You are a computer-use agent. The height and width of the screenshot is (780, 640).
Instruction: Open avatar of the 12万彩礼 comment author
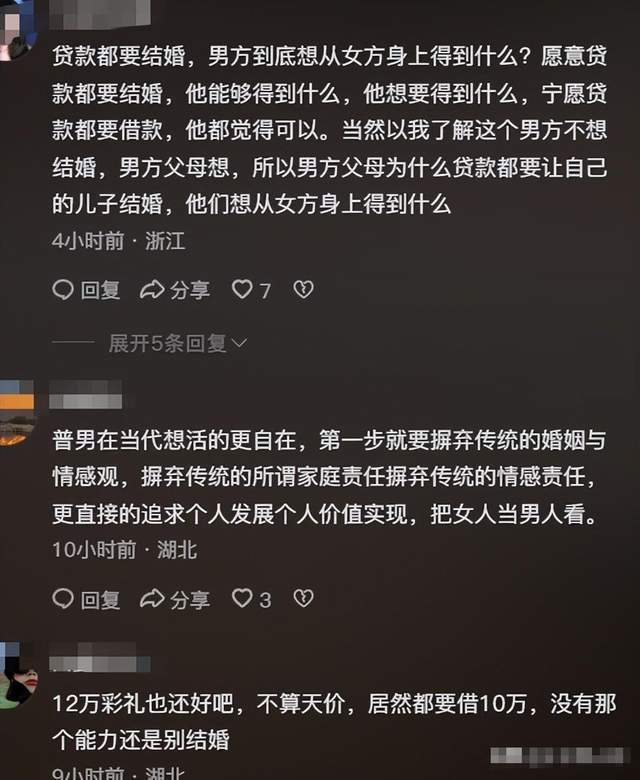(x=17, y=680)
